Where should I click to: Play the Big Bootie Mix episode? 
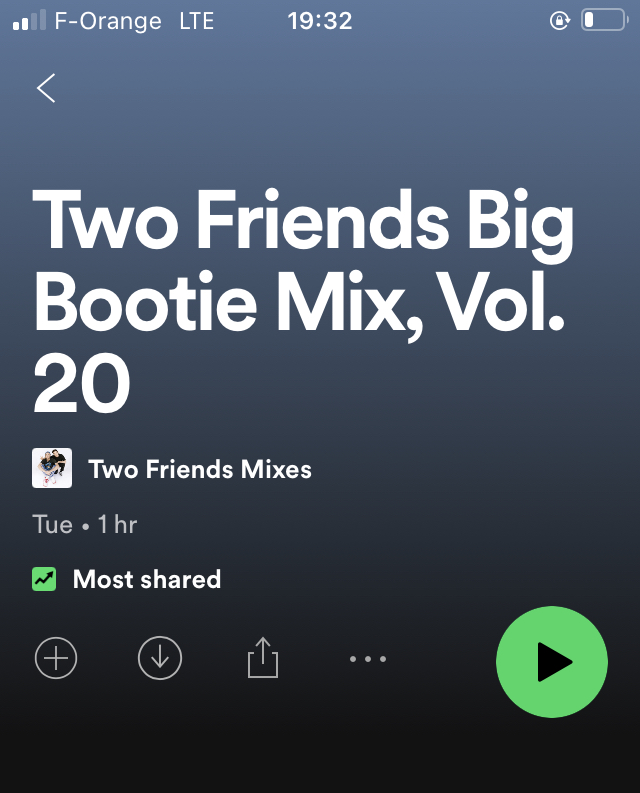[x=552, y=661]
